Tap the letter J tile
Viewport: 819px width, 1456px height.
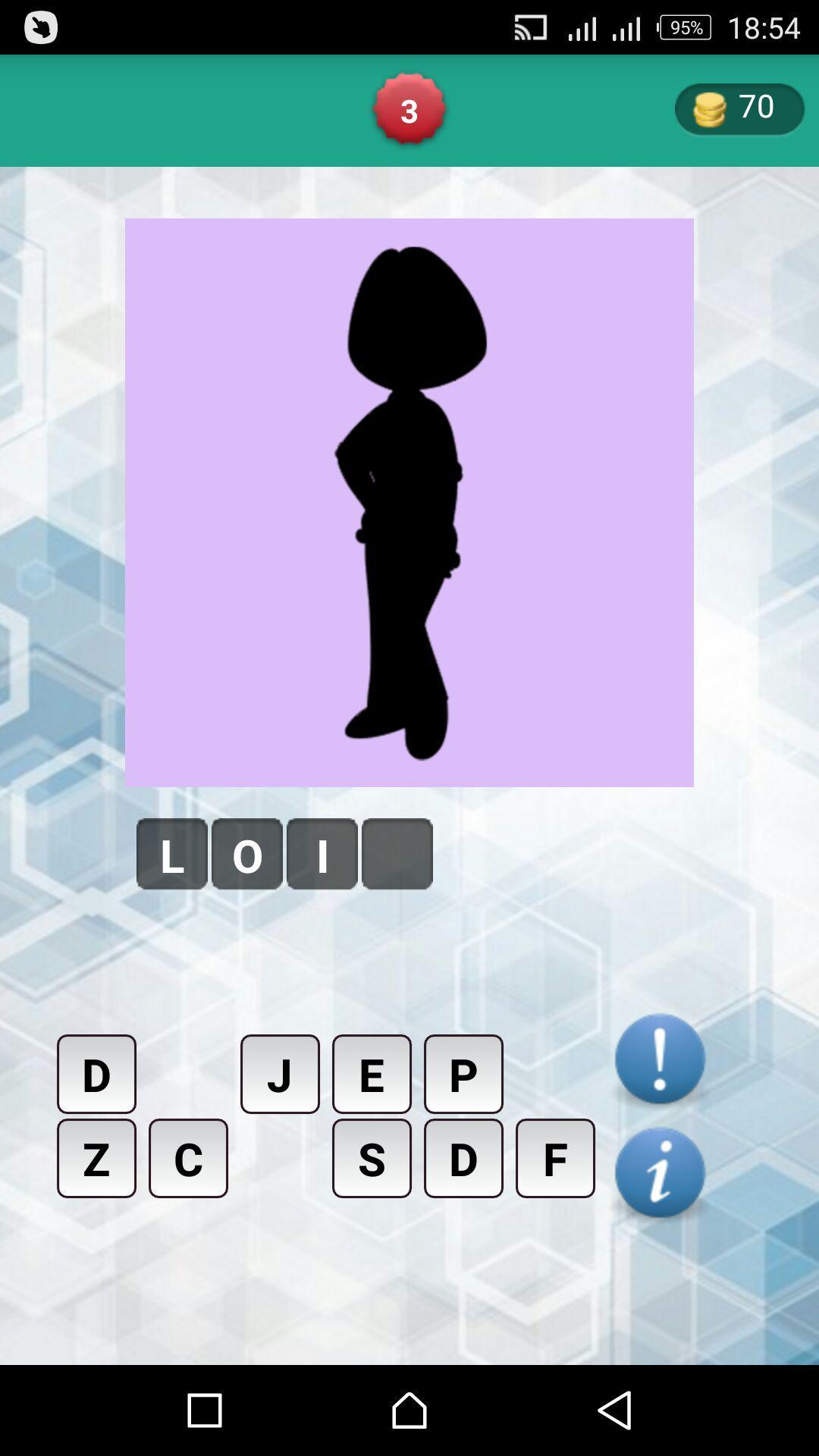[279, 1073]
